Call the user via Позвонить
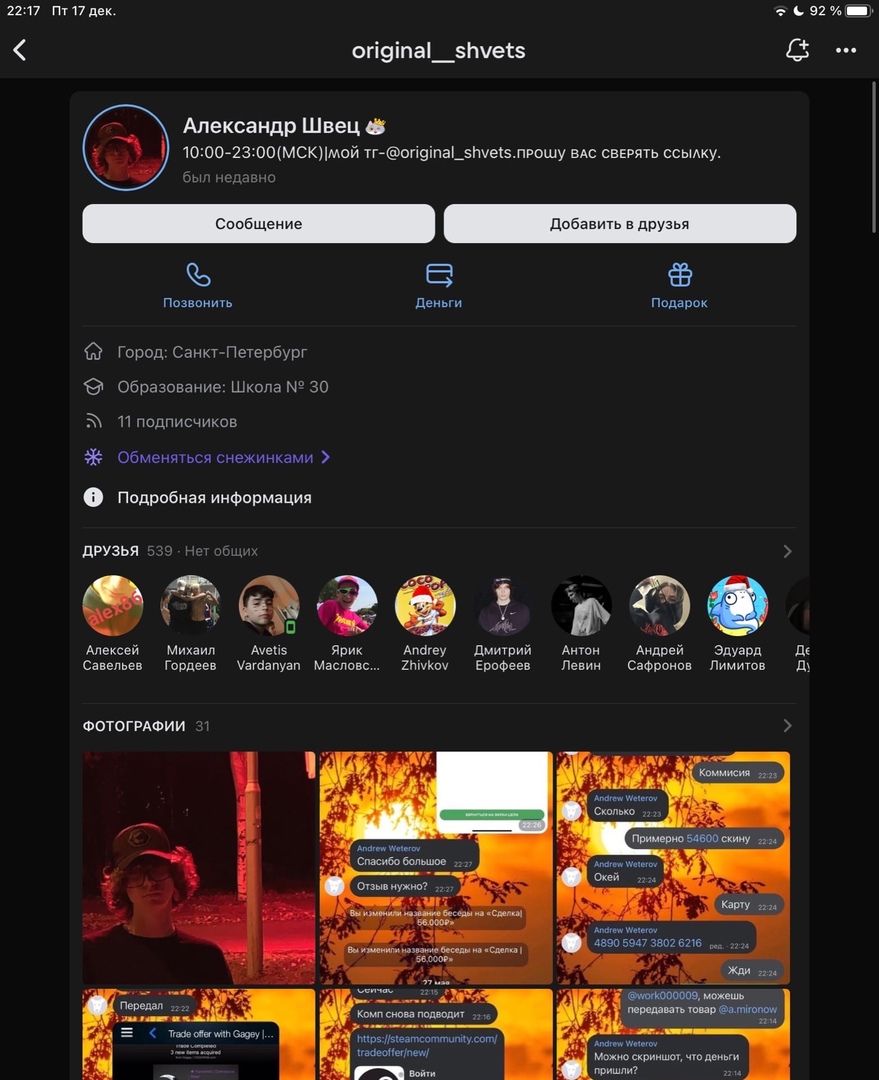This screenshot has width=879, height=1080. click(198, 285)
